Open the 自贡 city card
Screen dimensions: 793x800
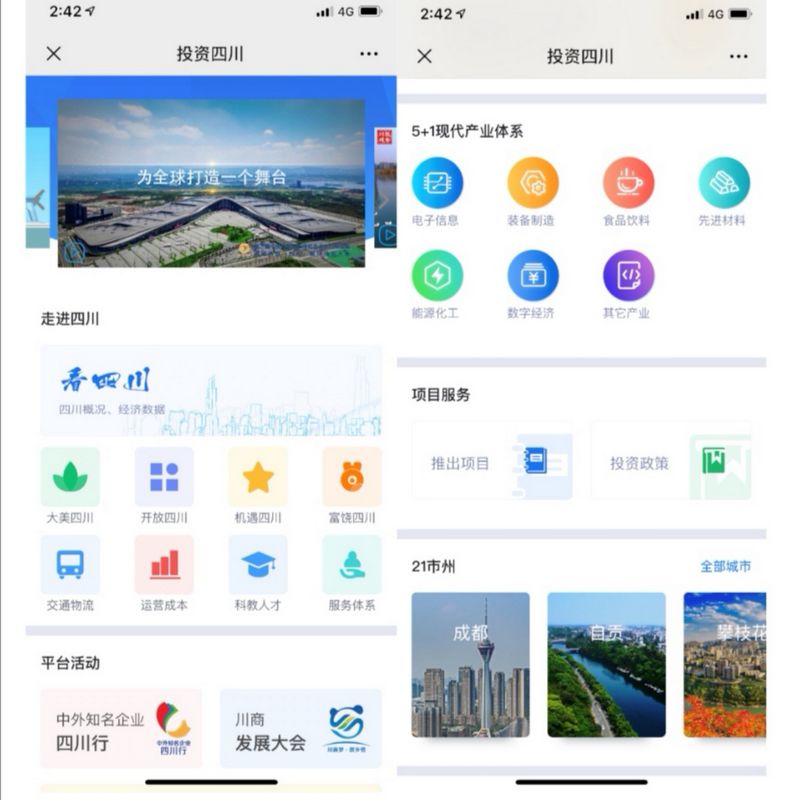coord(606,664)
